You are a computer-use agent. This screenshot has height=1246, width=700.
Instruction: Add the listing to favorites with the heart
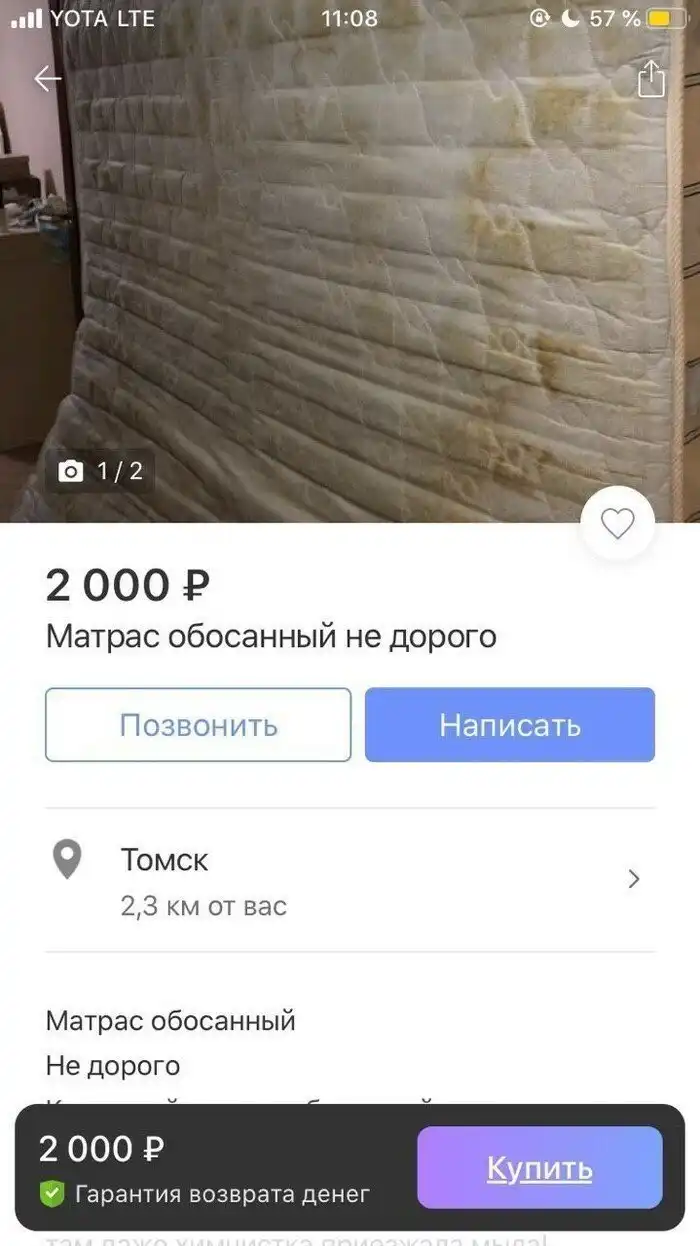click(618, 524)
